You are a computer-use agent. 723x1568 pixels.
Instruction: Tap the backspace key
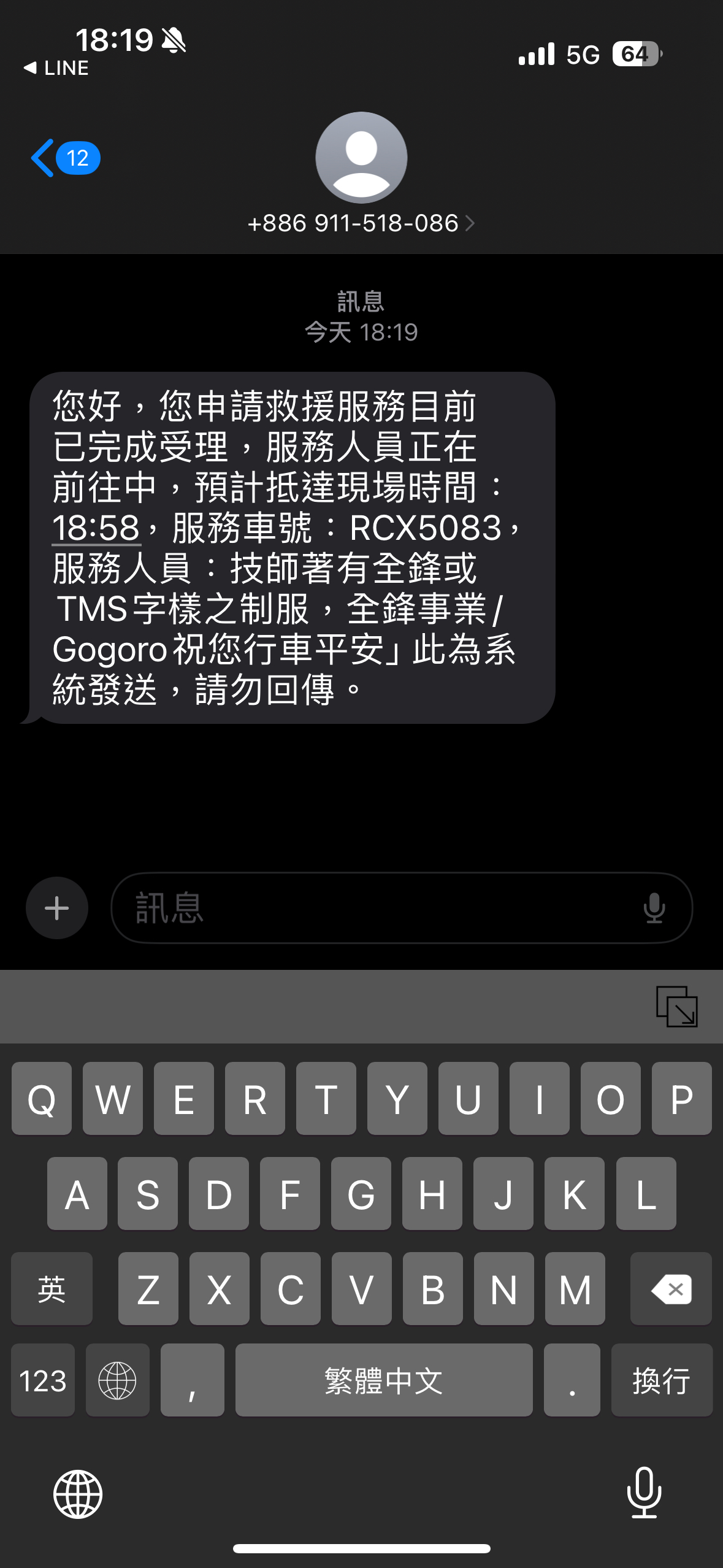point(671,1289)
